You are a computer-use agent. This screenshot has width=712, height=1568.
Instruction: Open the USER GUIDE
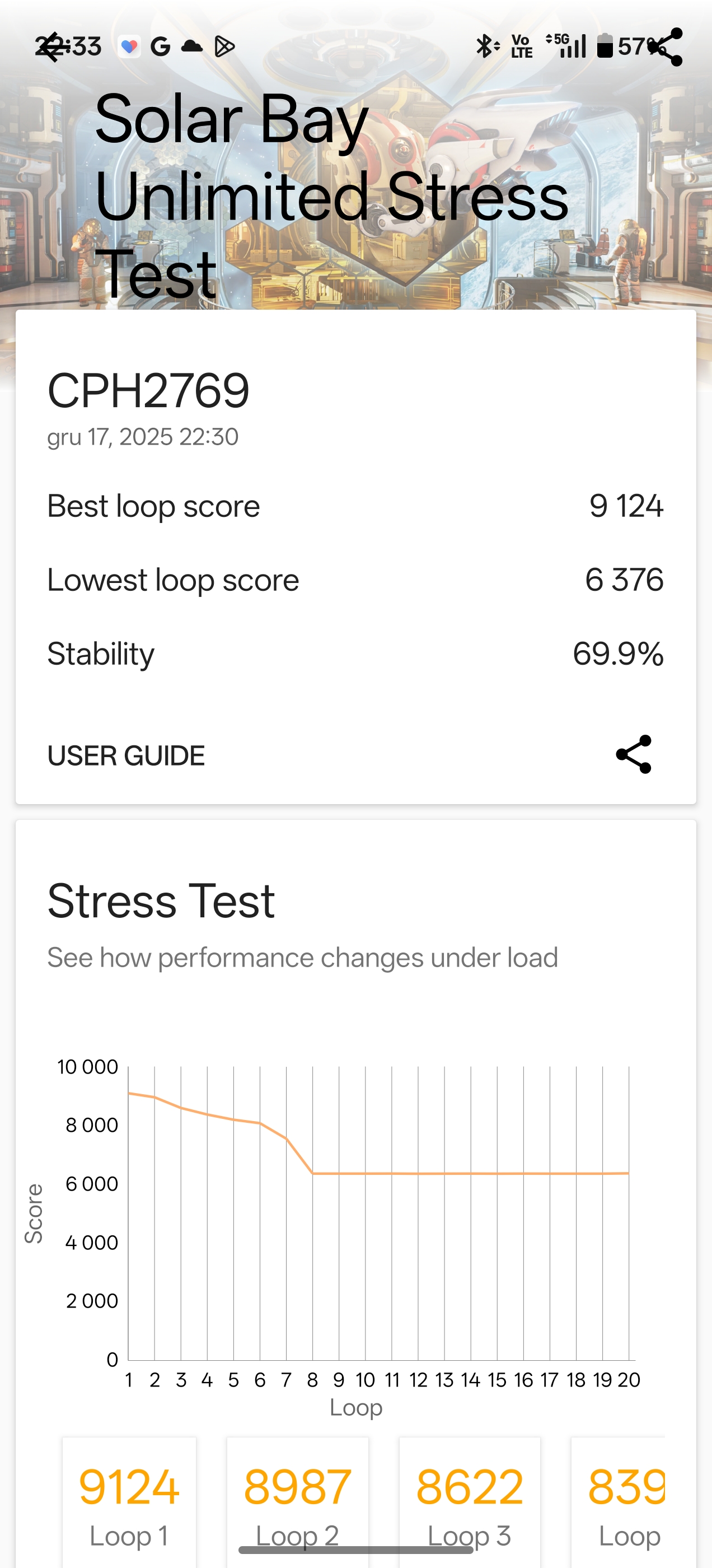[126, 755]
